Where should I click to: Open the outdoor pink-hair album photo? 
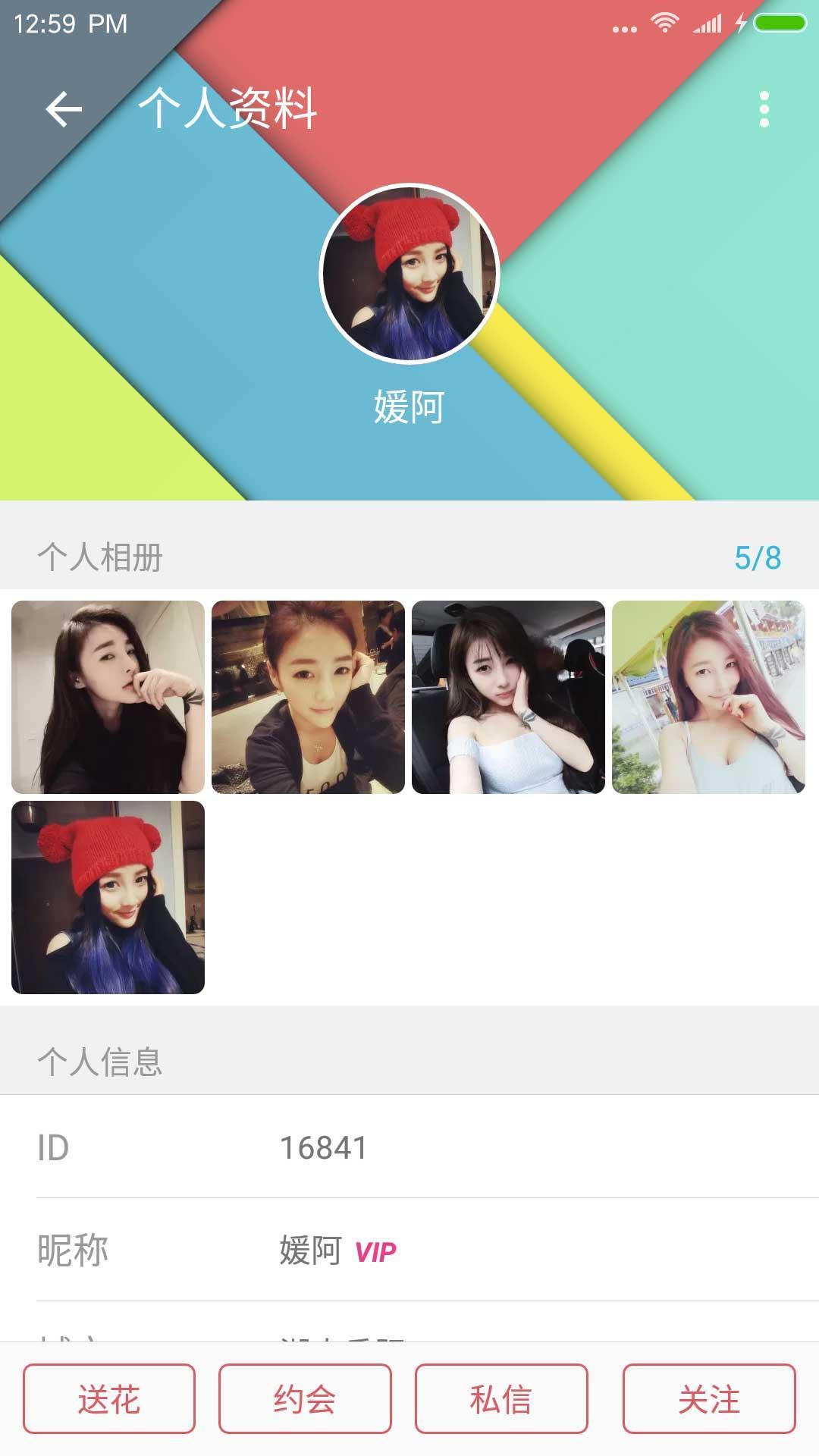click(x=708, y=697)
